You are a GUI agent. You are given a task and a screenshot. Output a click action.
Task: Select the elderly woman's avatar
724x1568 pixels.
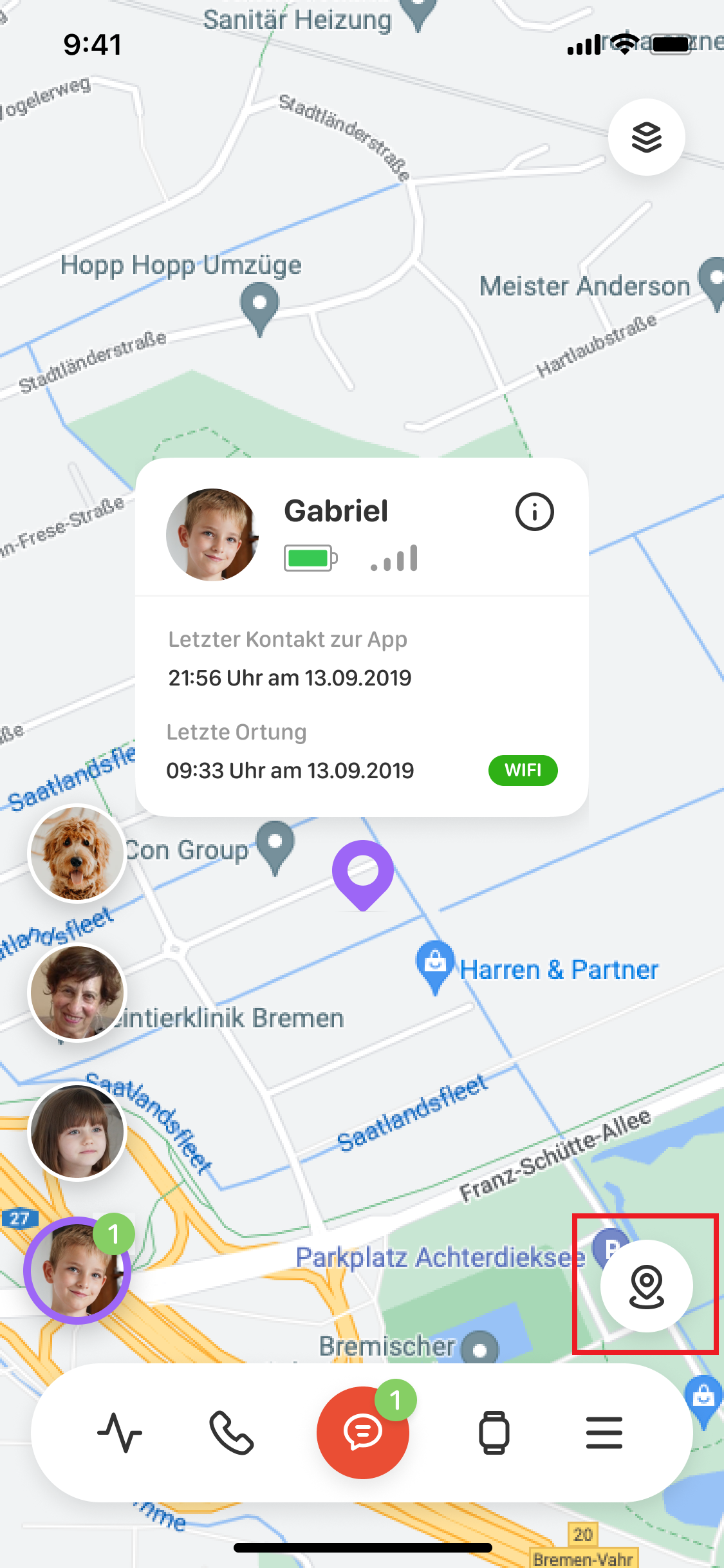tap(77, 993)
